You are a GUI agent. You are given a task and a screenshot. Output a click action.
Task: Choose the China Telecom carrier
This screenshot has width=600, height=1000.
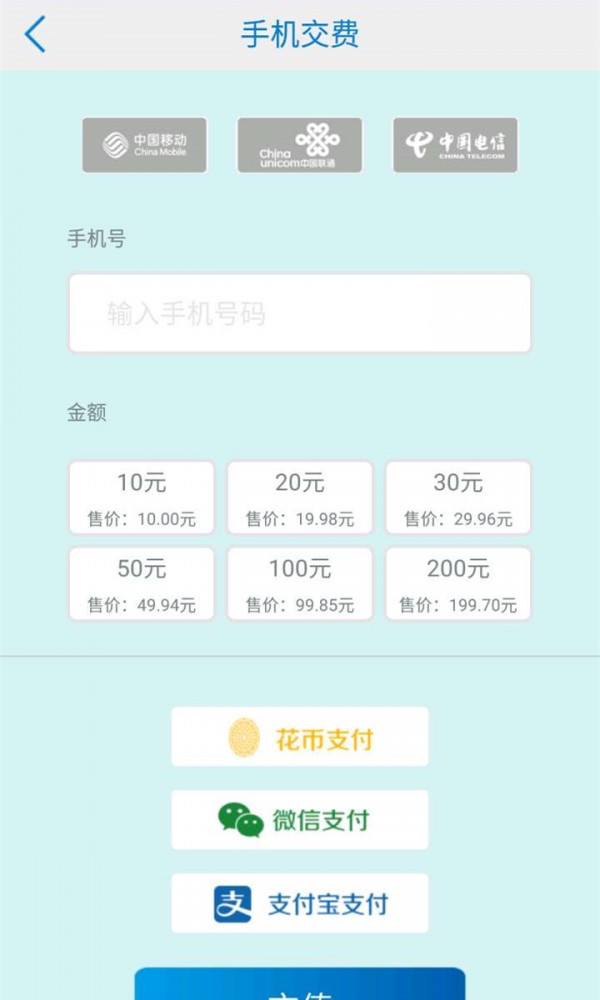(x=455, y=145)
